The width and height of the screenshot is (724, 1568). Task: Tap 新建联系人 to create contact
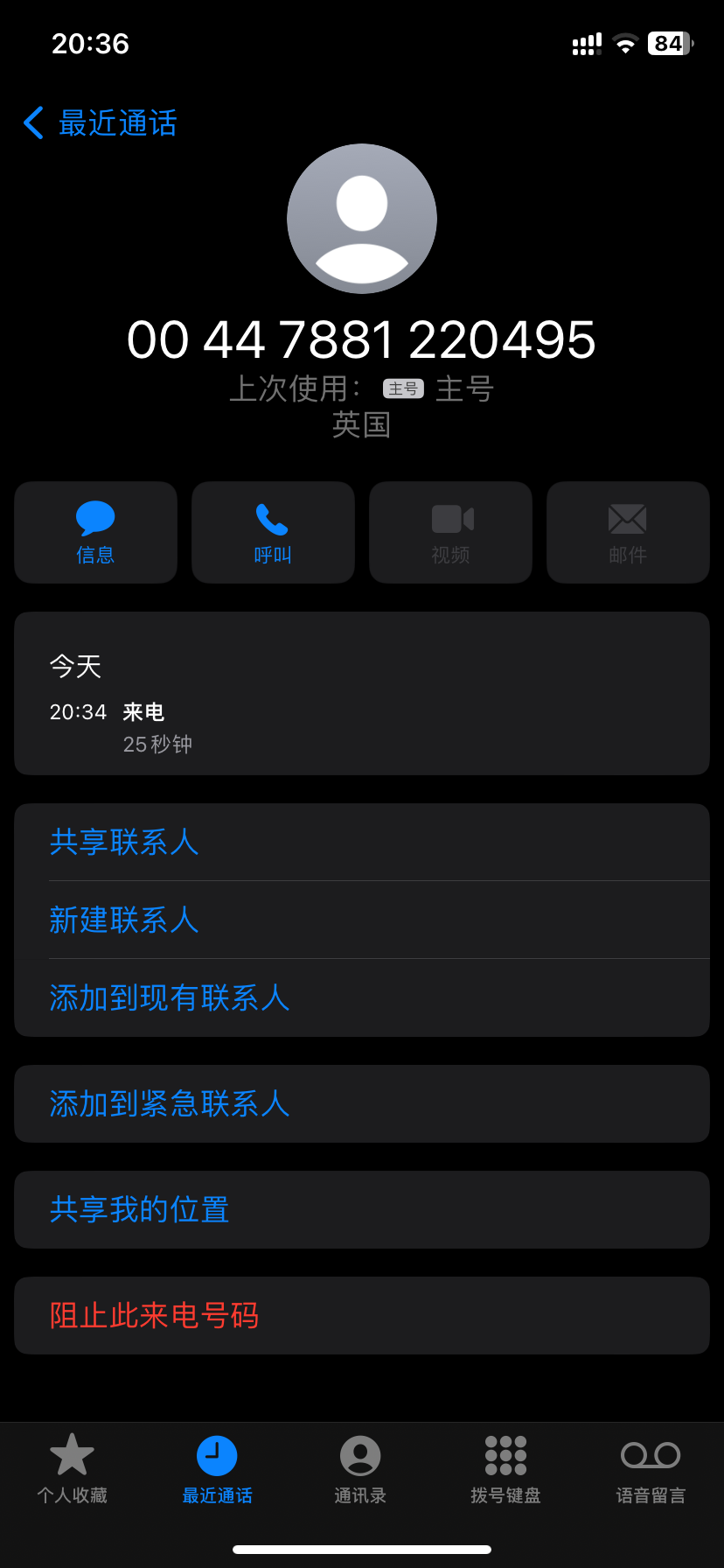[124, 920]
